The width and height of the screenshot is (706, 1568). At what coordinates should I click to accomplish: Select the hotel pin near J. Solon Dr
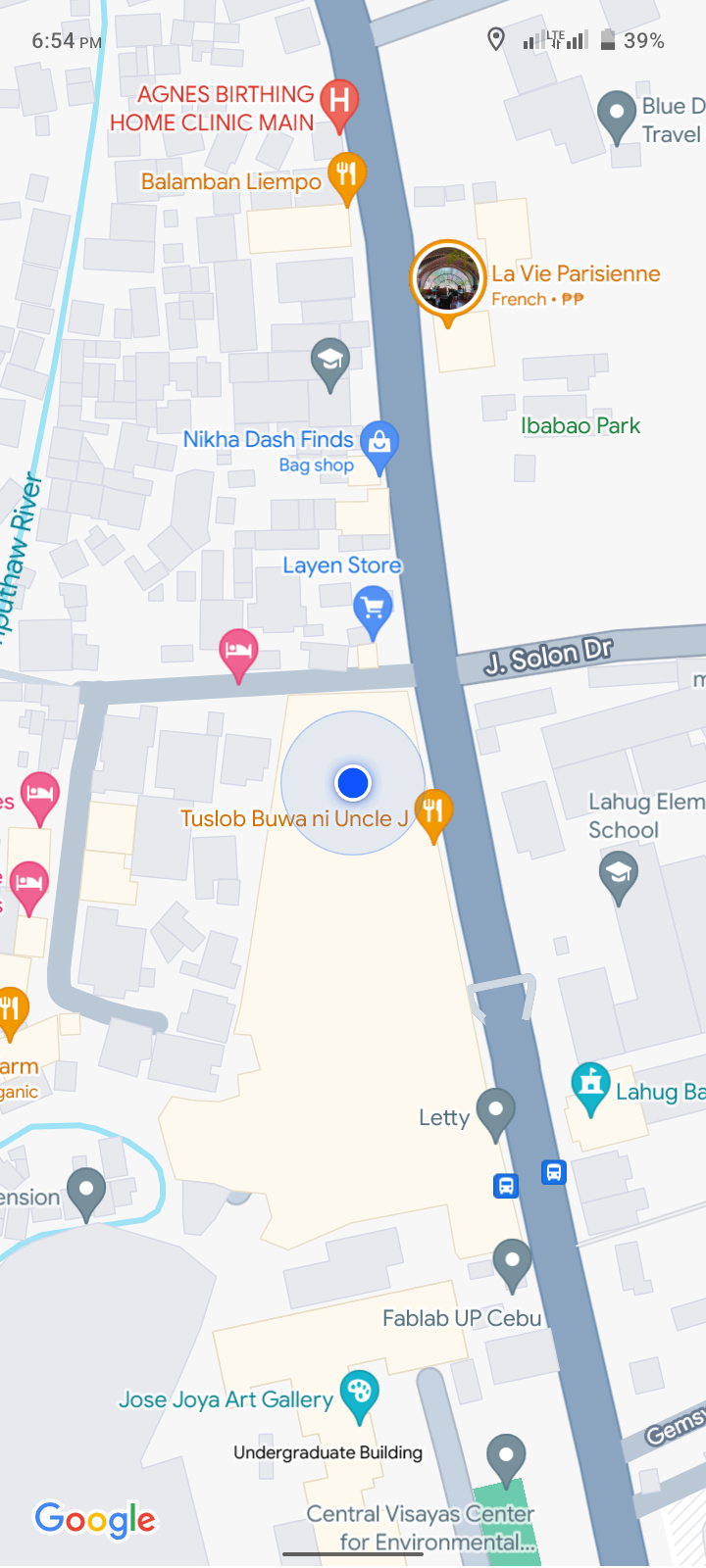(x=238, y=652)
